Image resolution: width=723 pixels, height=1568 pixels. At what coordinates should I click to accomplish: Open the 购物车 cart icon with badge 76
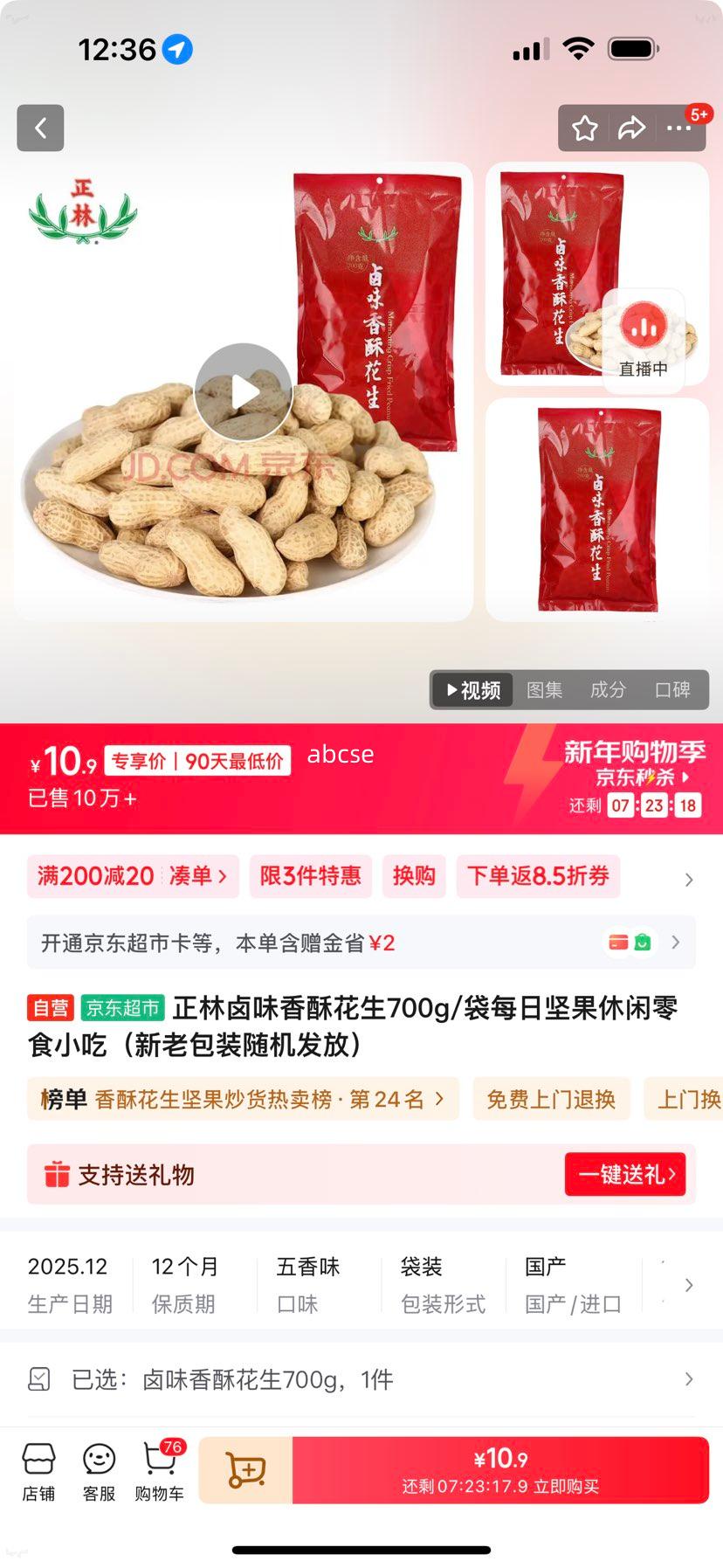click(158, 1468)
